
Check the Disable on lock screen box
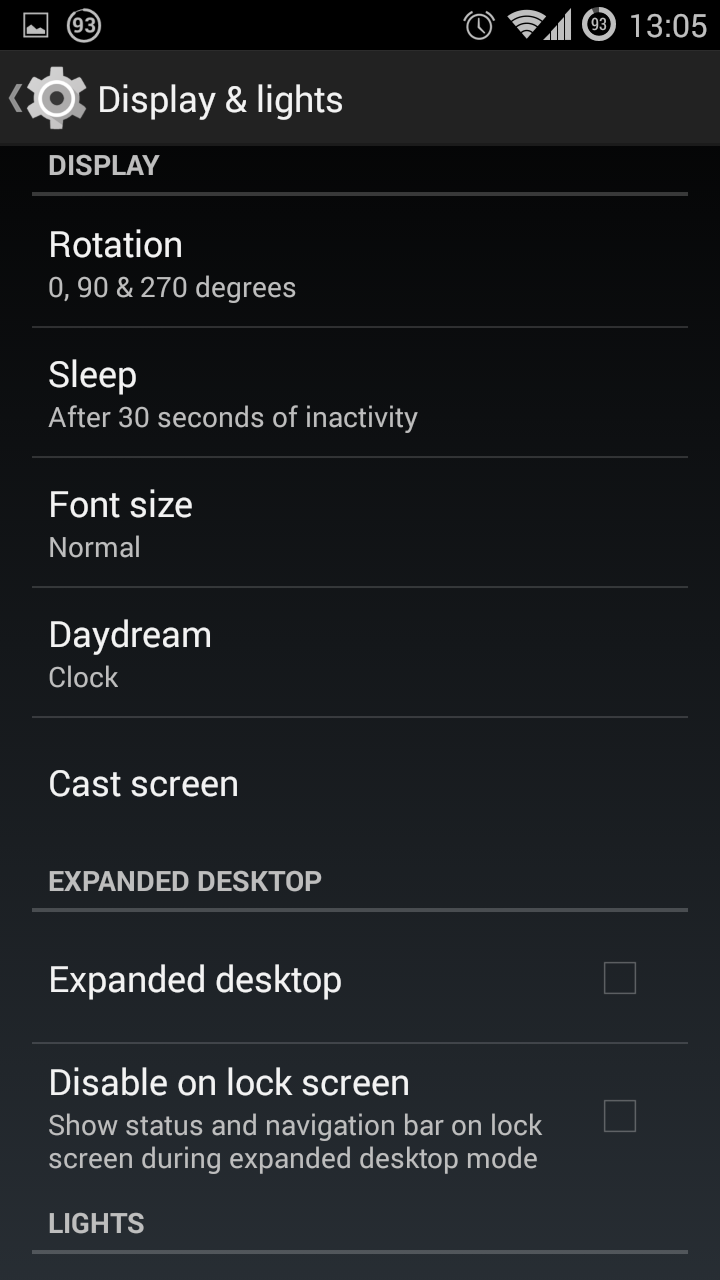coord(619,1115)
